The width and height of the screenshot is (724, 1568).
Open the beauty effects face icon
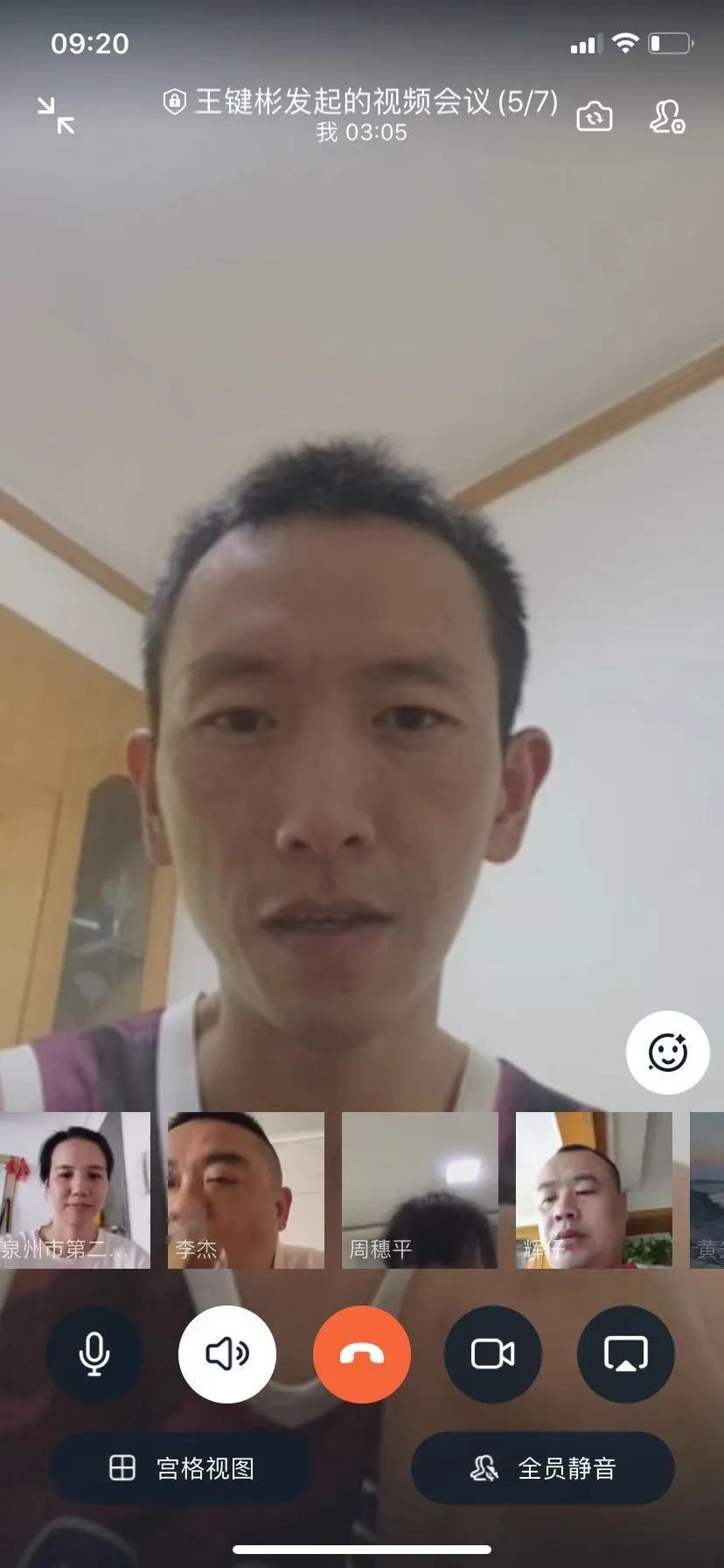(667, 1052)
